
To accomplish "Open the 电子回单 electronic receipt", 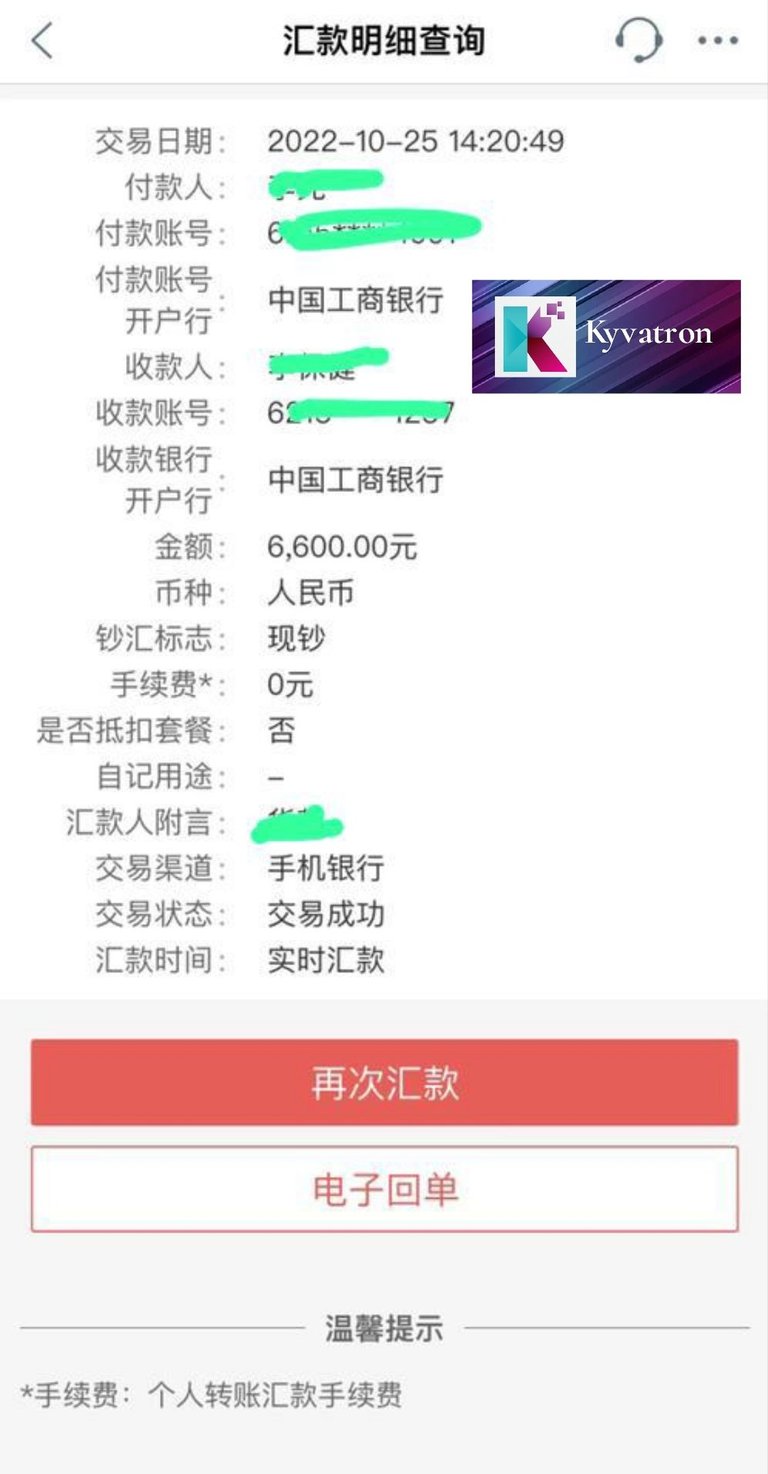I will pyautogui.click(x=384, y=1189).
